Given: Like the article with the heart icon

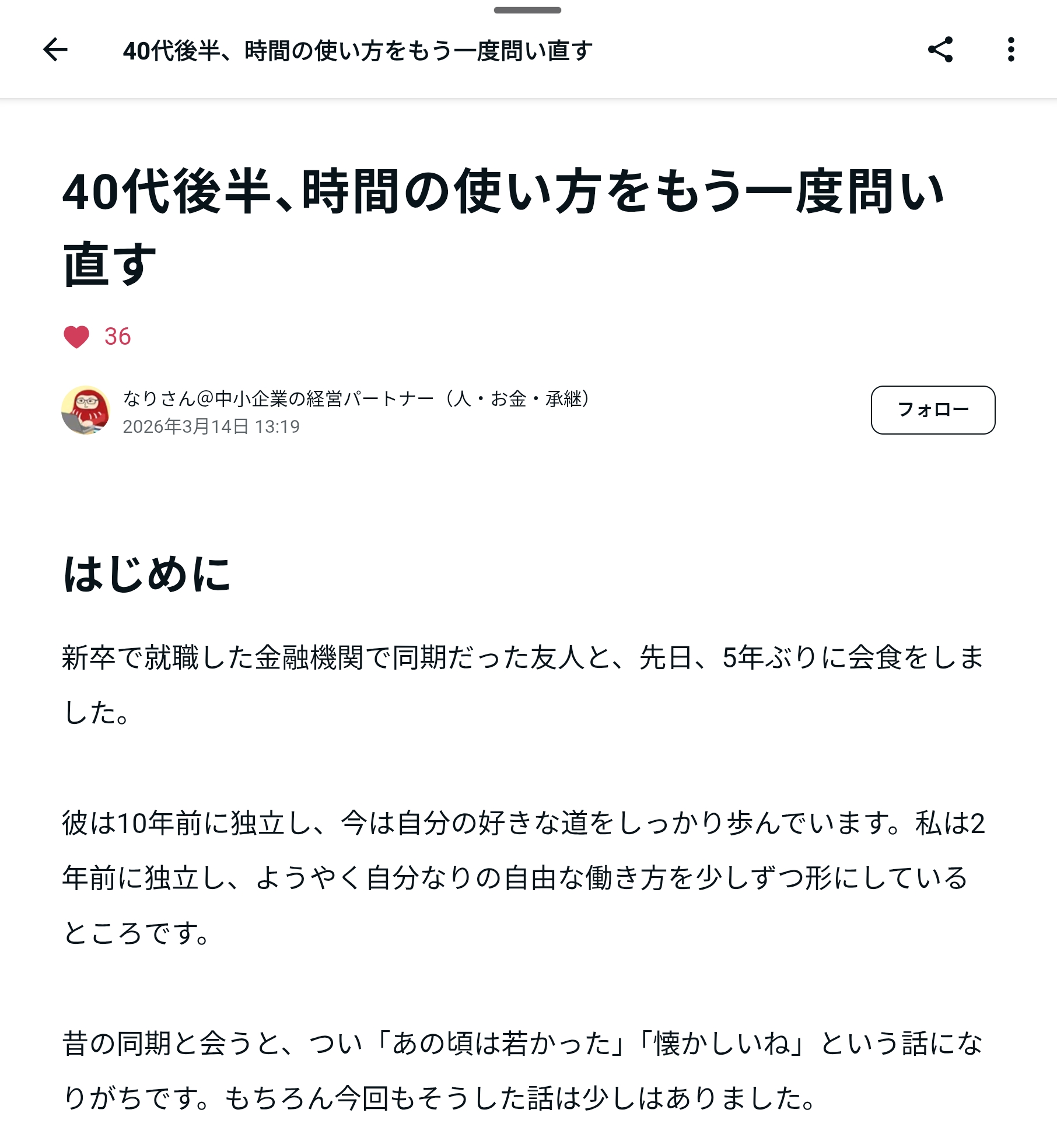Looking at the screenshot, I should click(x=76, y=337).
